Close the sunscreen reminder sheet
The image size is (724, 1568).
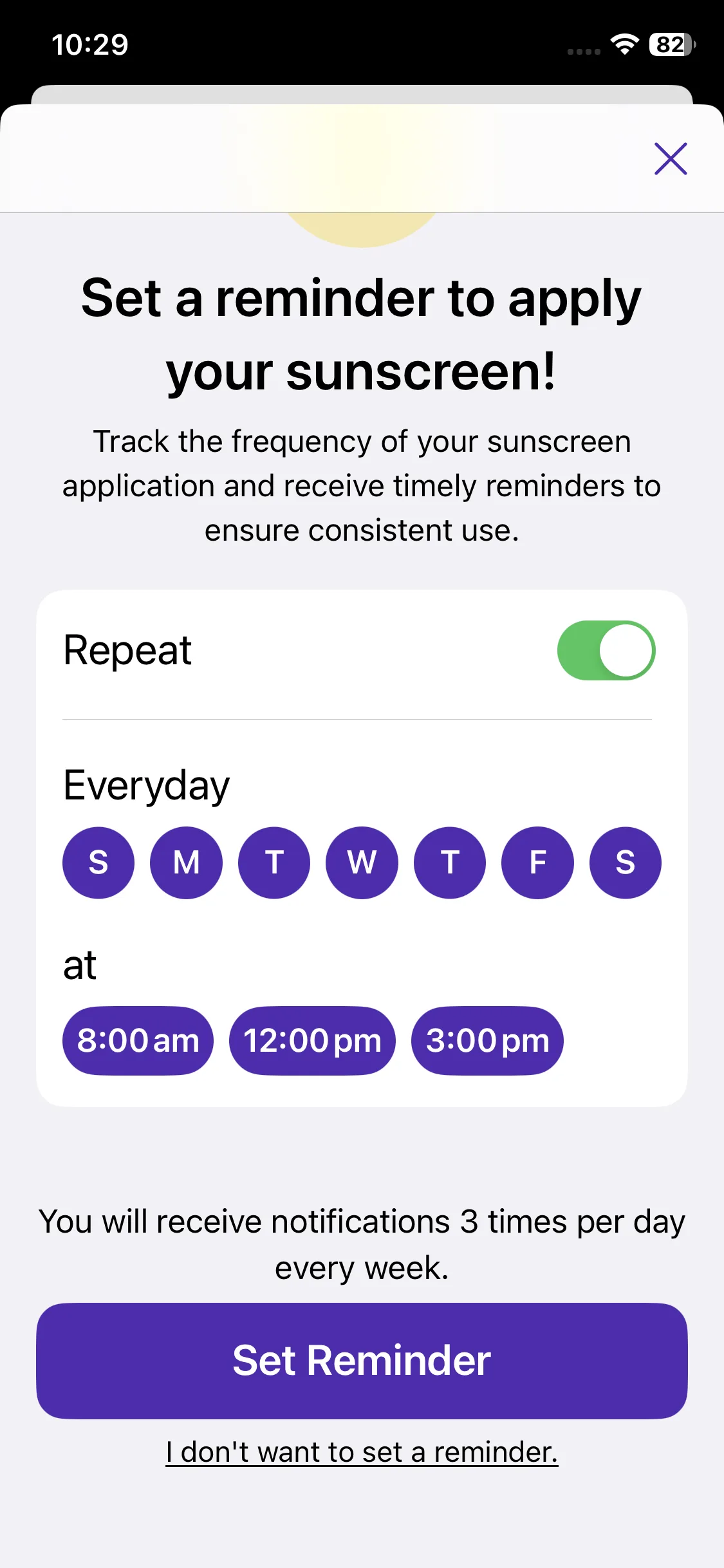670,159
